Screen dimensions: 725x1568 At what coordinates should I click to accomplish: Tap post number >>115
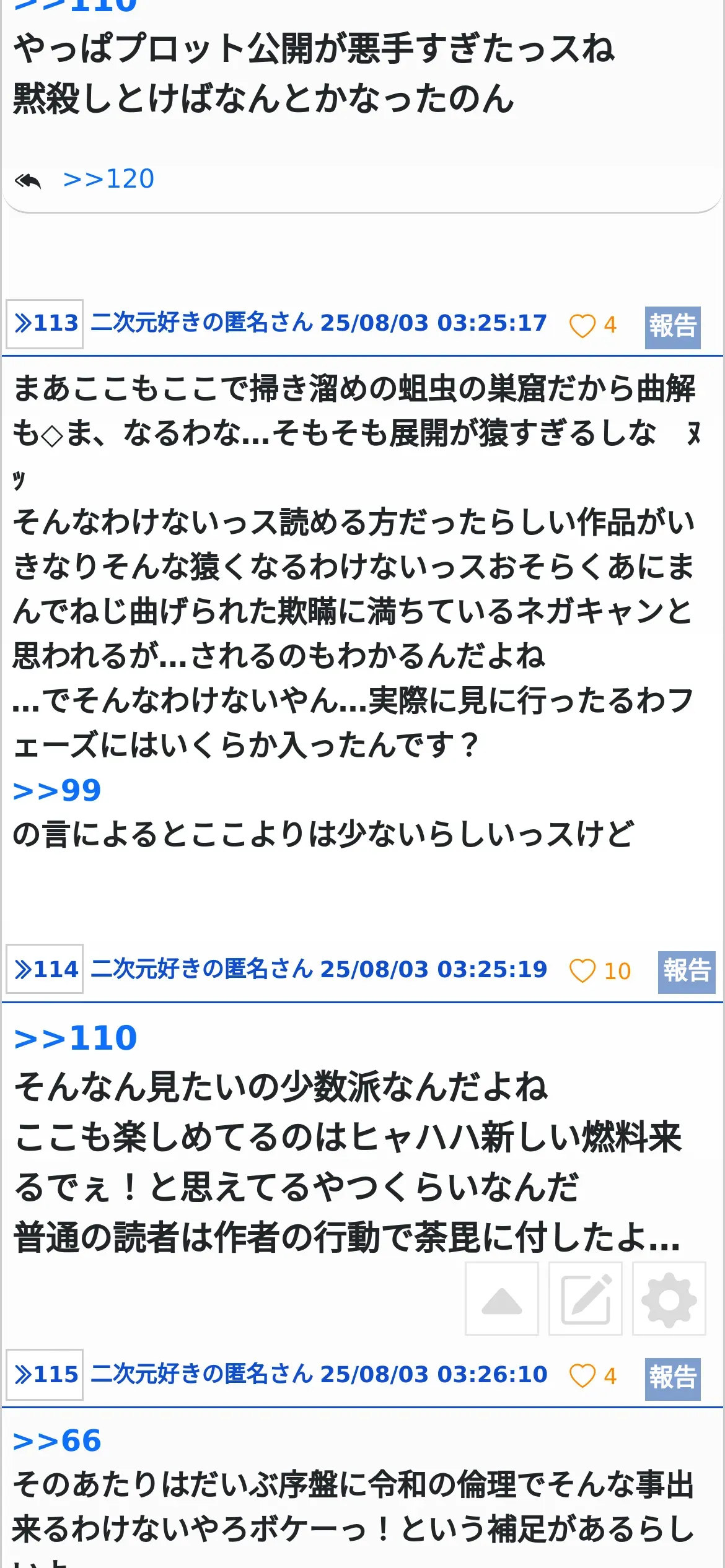point(45,1374)
